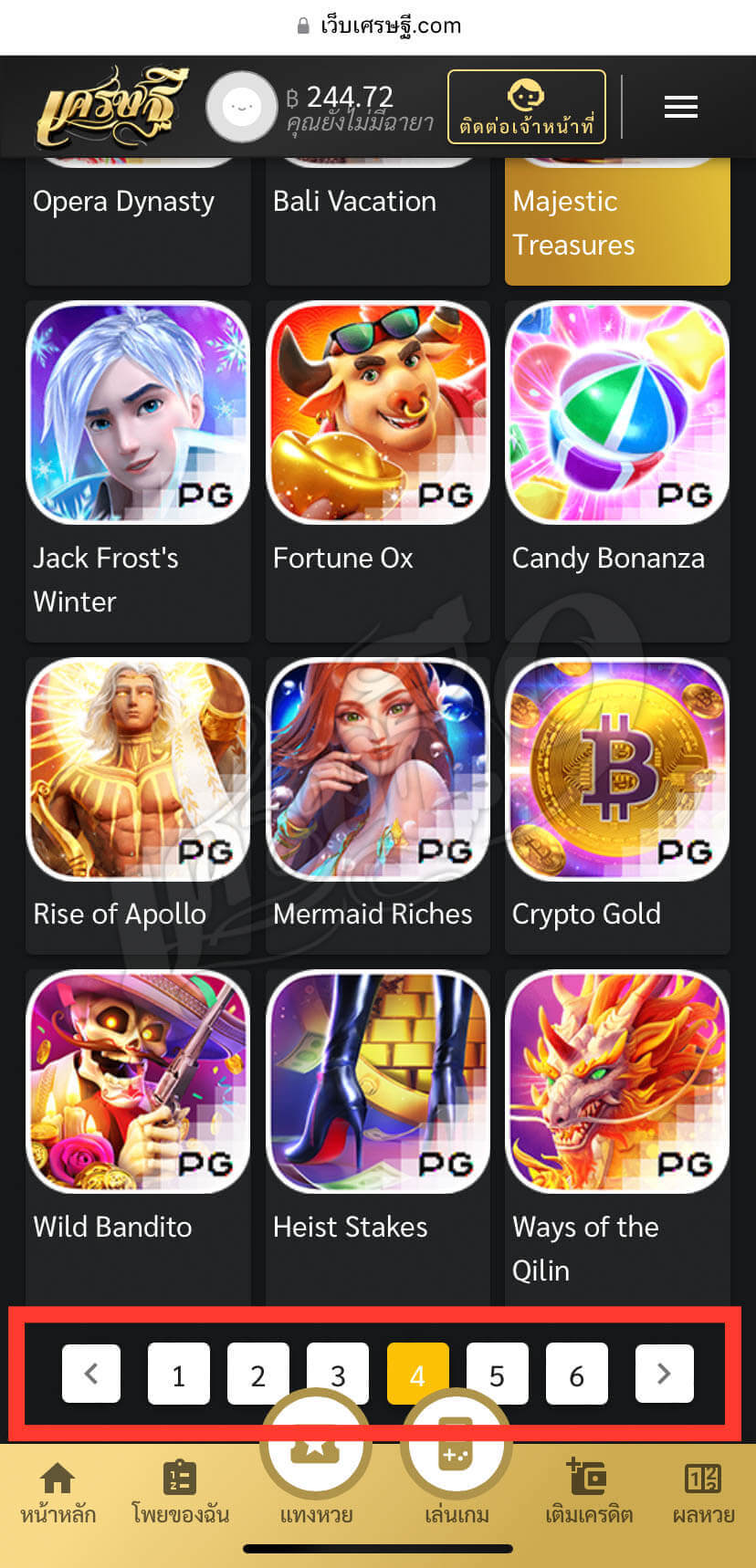Open Ways of the Qilin game
756x1568 pixels.
(x=617, y=1082)
